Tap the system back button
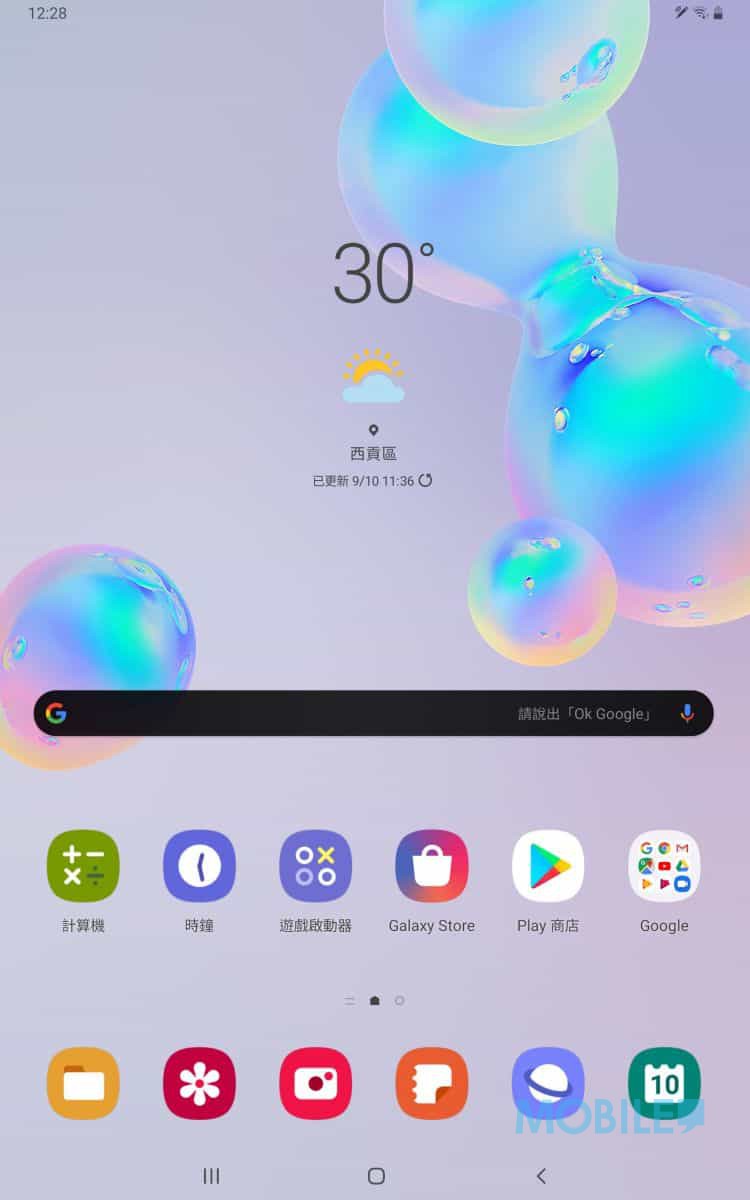 click(541, 1176)
